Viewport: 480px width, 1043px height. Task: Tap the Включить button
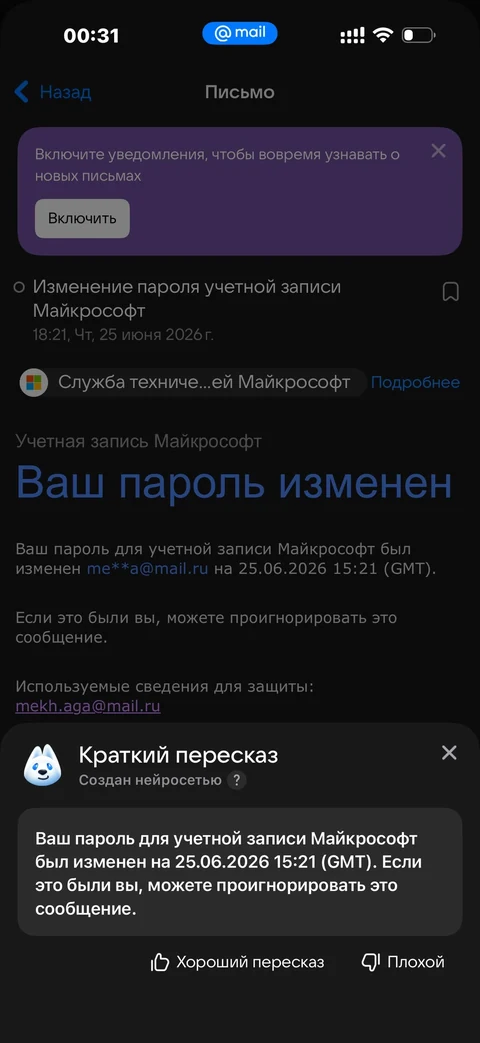[82, 218]
